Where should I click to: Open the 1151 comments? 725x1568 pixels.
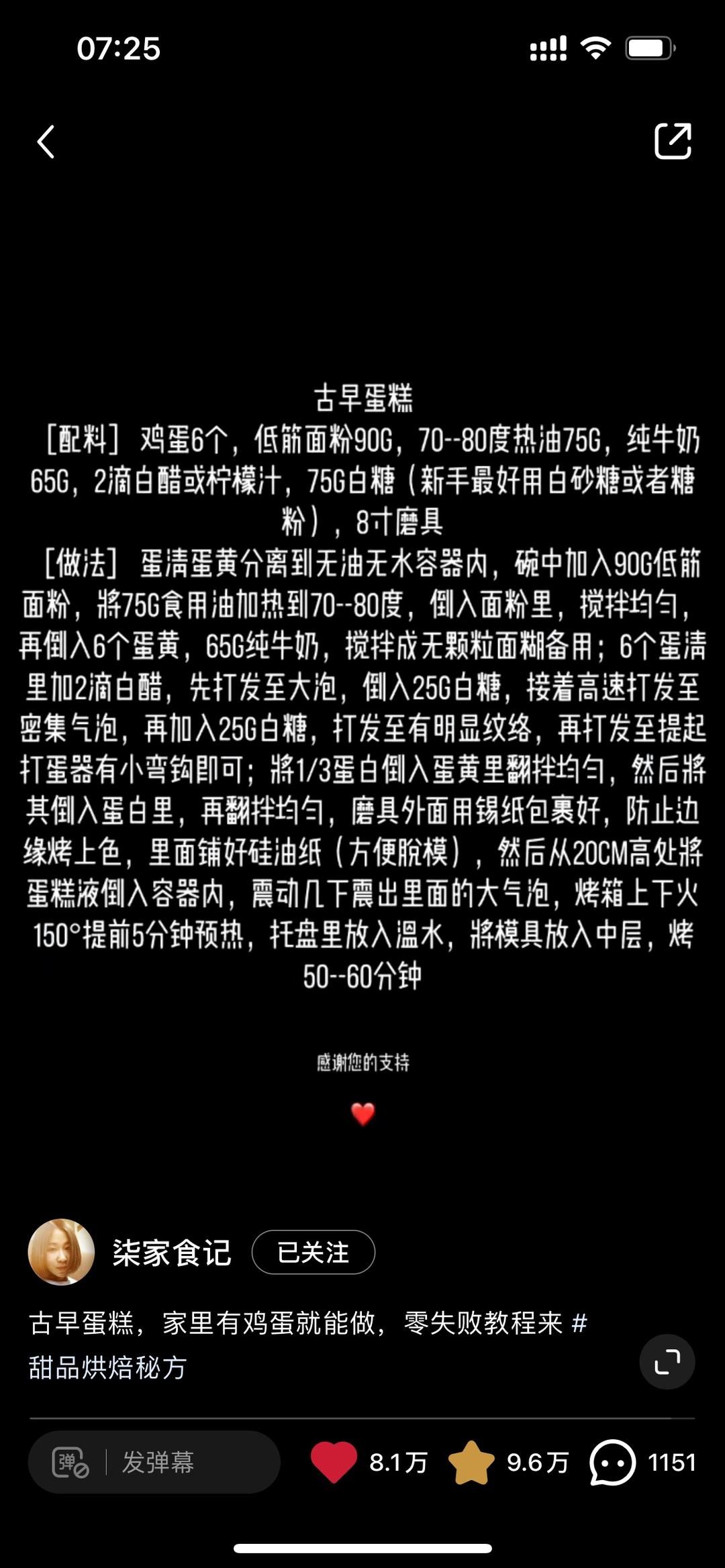(643, 1463)
